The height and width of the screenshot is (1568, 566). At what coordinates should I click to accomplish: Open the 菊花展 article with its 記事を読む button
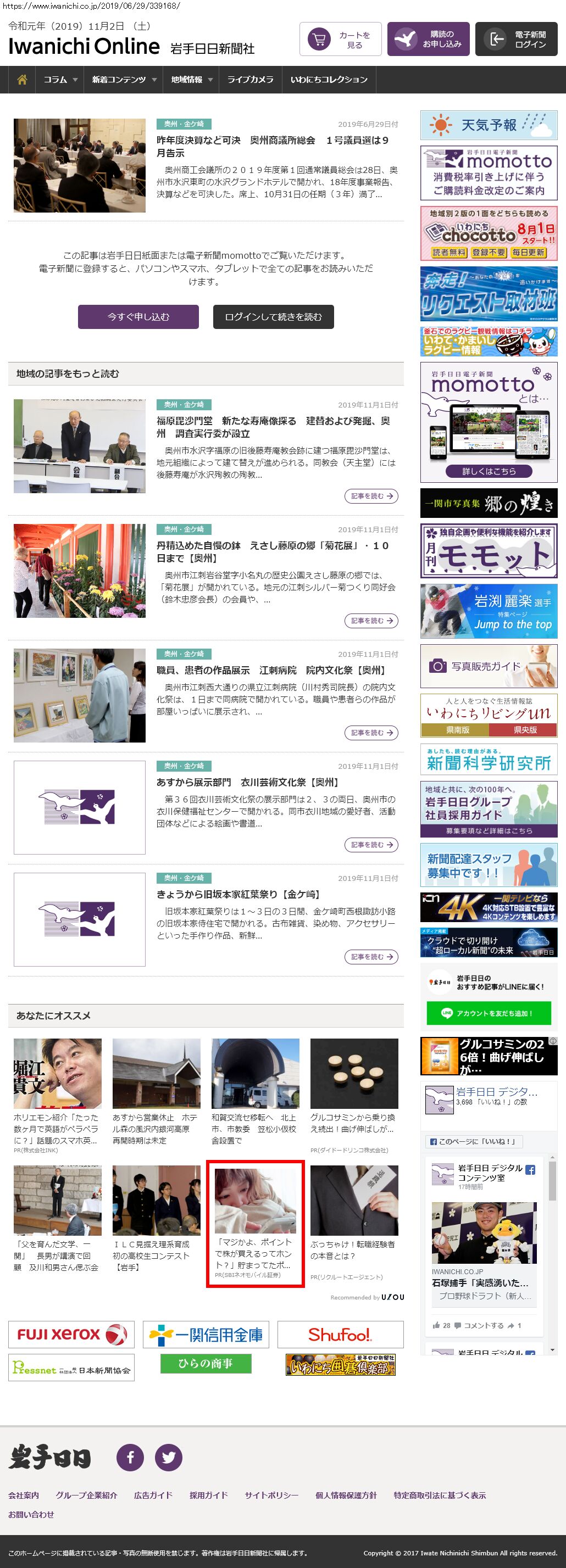(x=371, y=621)
